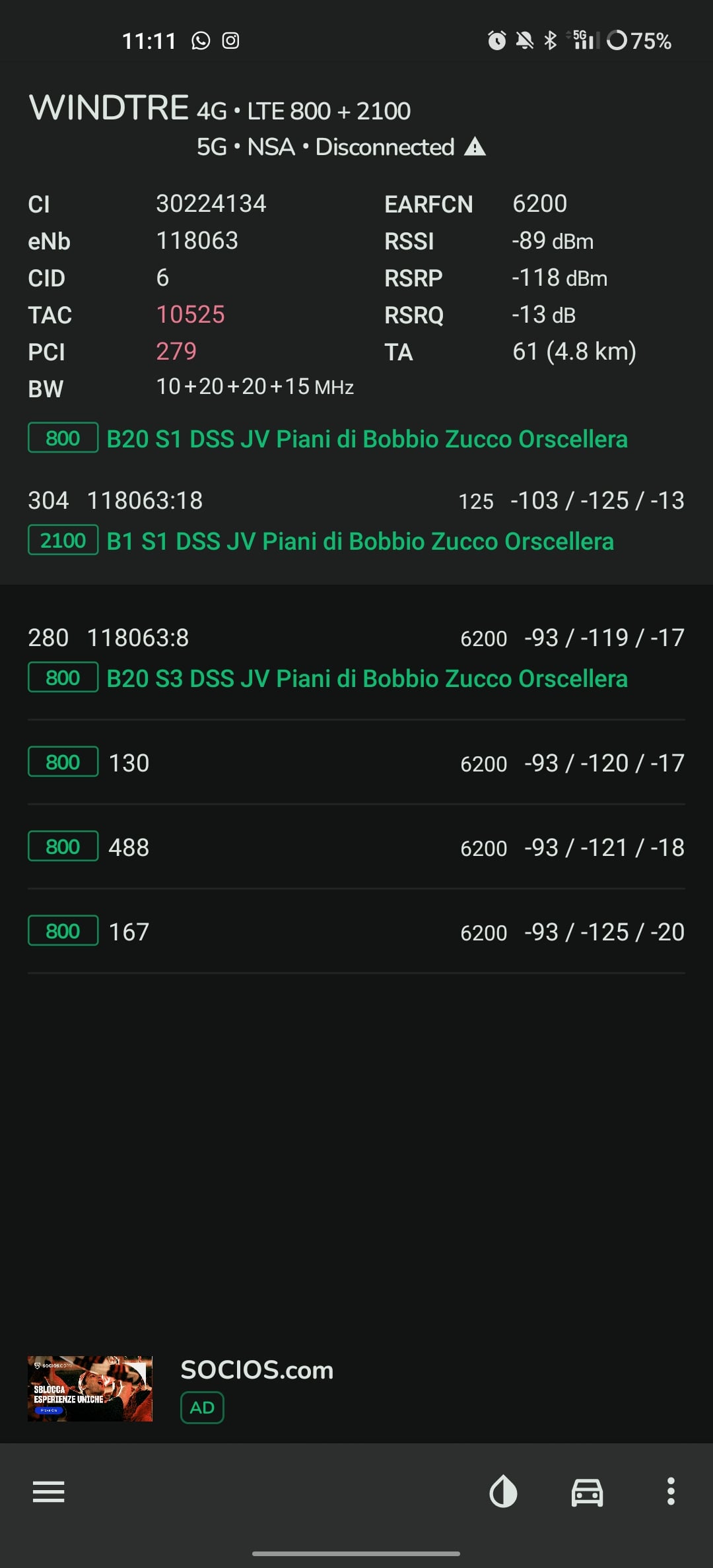Open the three-dot overflow menu
713x1568 pixels.
click(671, 1491)
